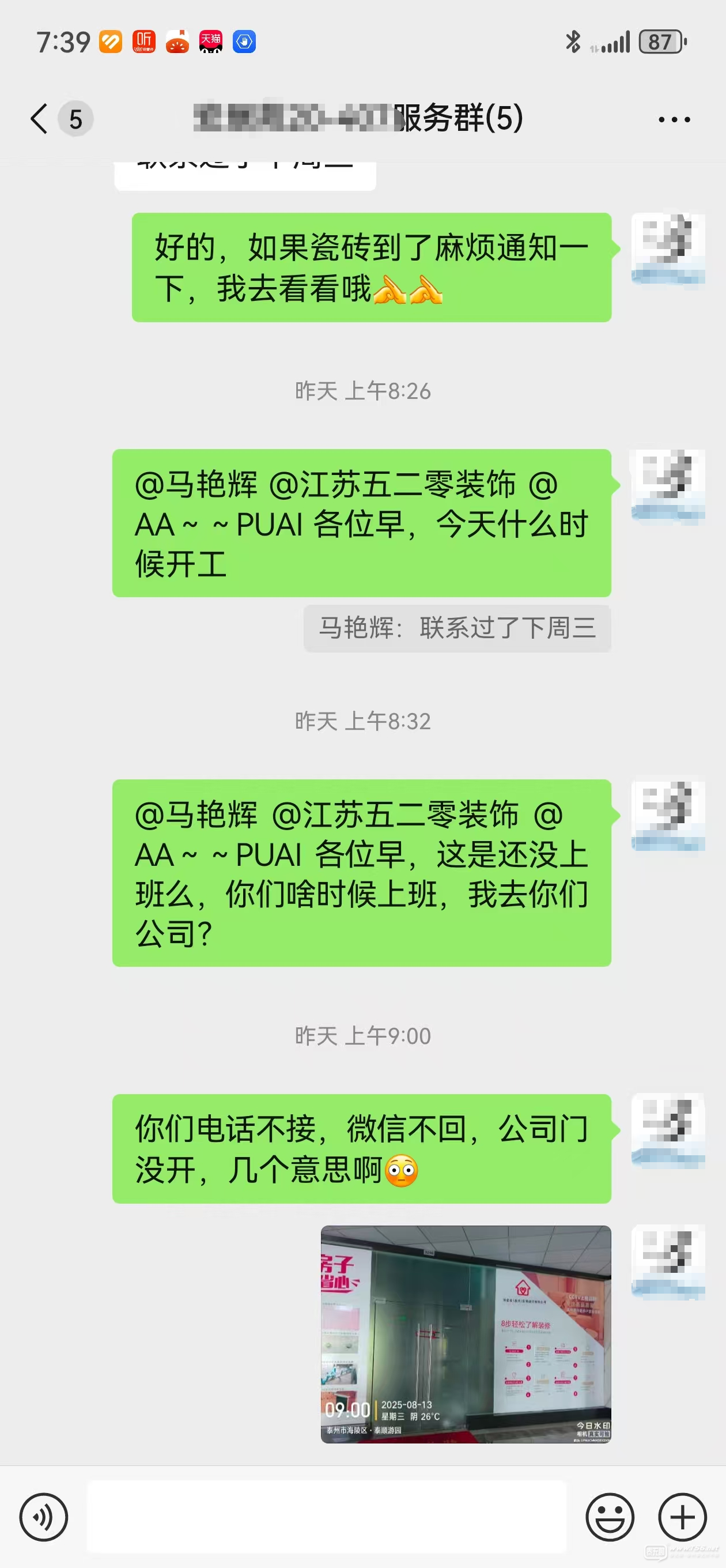
Task: Go back to the chat list
Action: coord(40,118)
